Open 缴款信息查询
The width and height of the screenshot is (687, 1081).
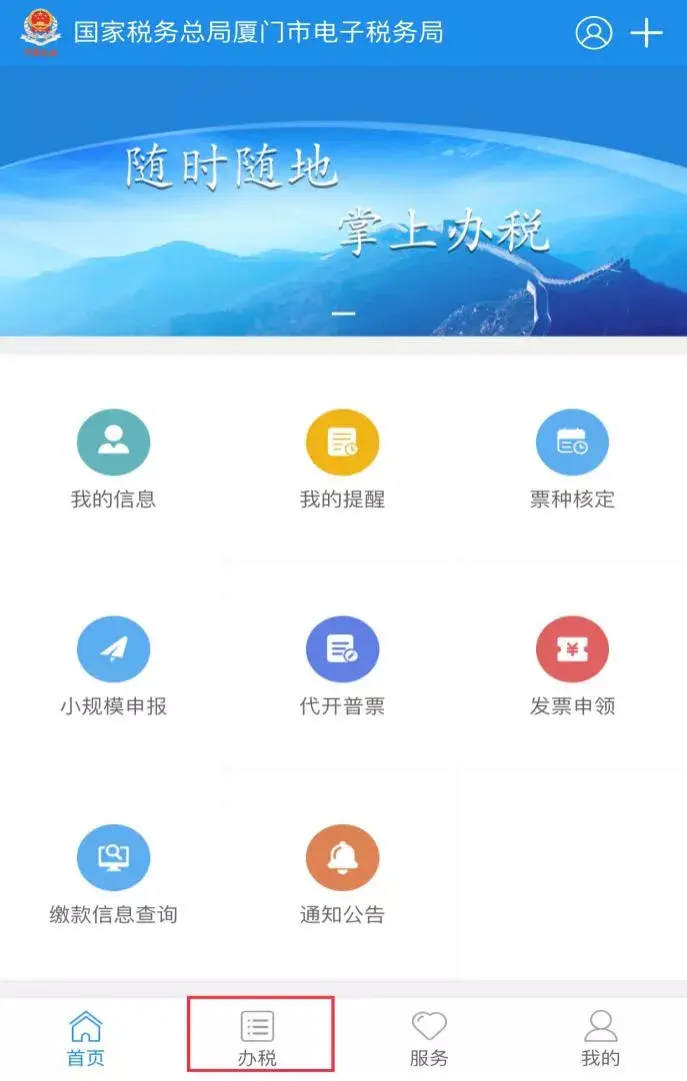click(x=113, y=874)
